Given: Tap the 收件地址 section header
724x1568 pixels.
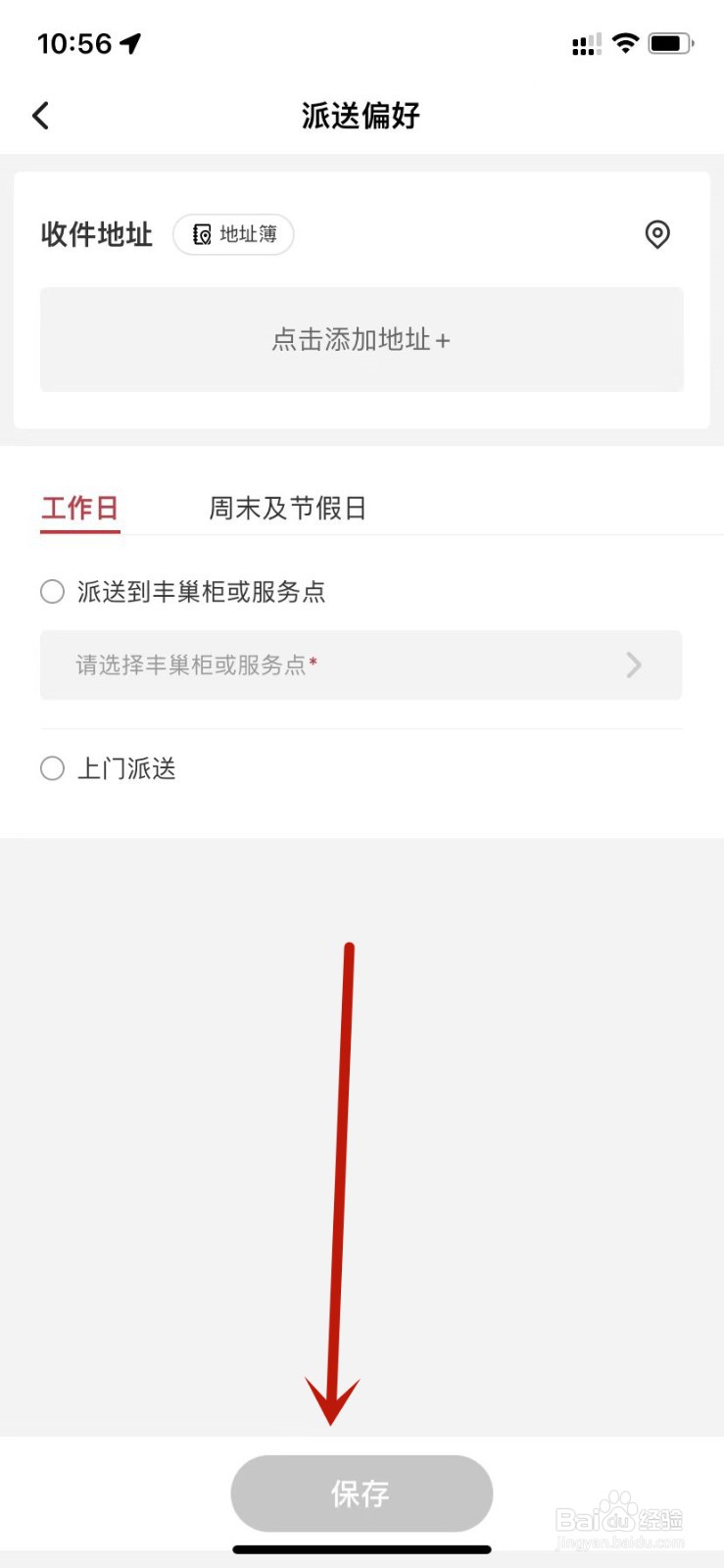Looking at the screenshot, I should pyautogui.click(x=95, y=234).
